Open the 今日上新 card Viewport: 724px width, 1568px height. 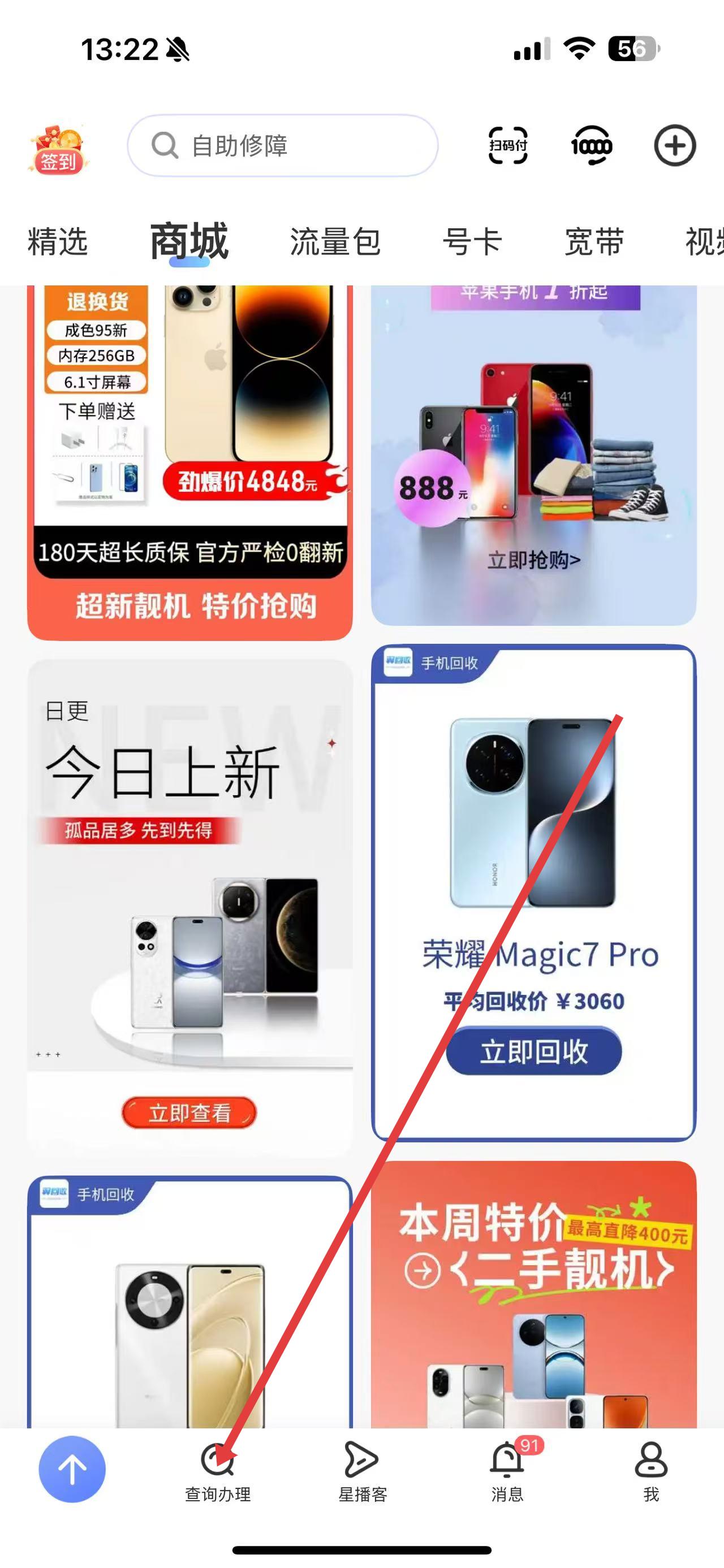[x=190, y=907]
